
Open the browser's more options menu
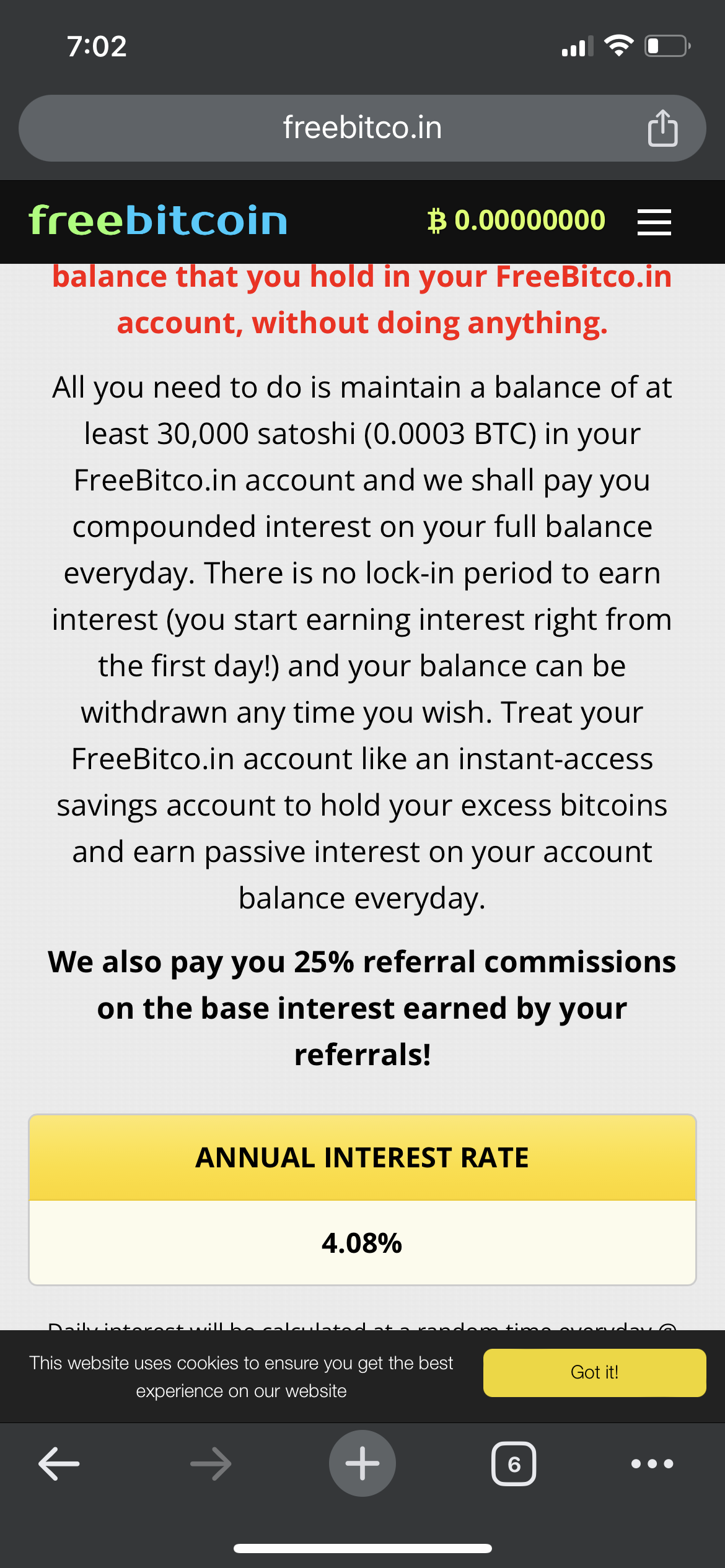coord(652,1464)
